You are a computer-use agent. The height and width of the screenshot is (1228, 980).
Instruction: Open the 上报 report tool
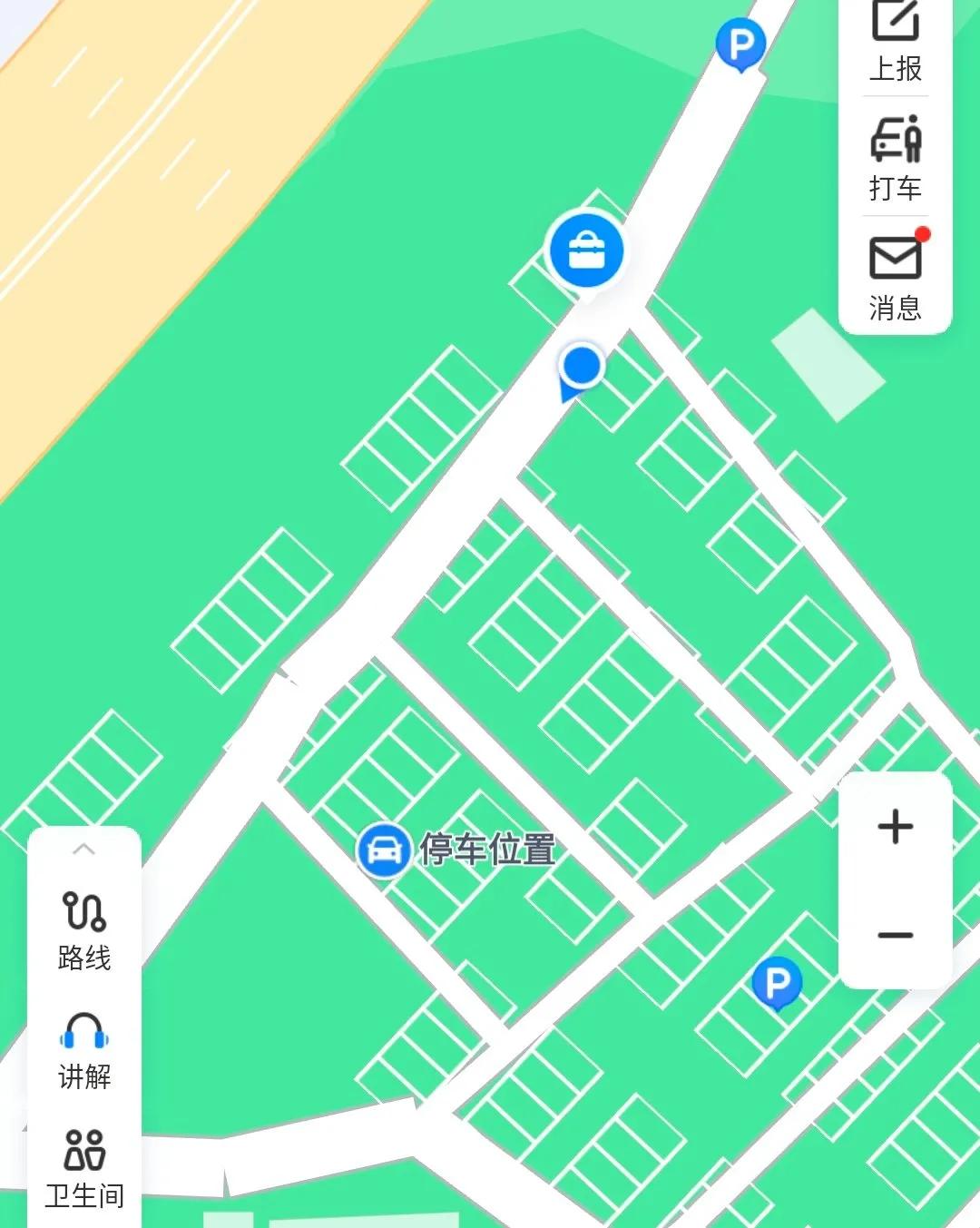coord(895,41)
